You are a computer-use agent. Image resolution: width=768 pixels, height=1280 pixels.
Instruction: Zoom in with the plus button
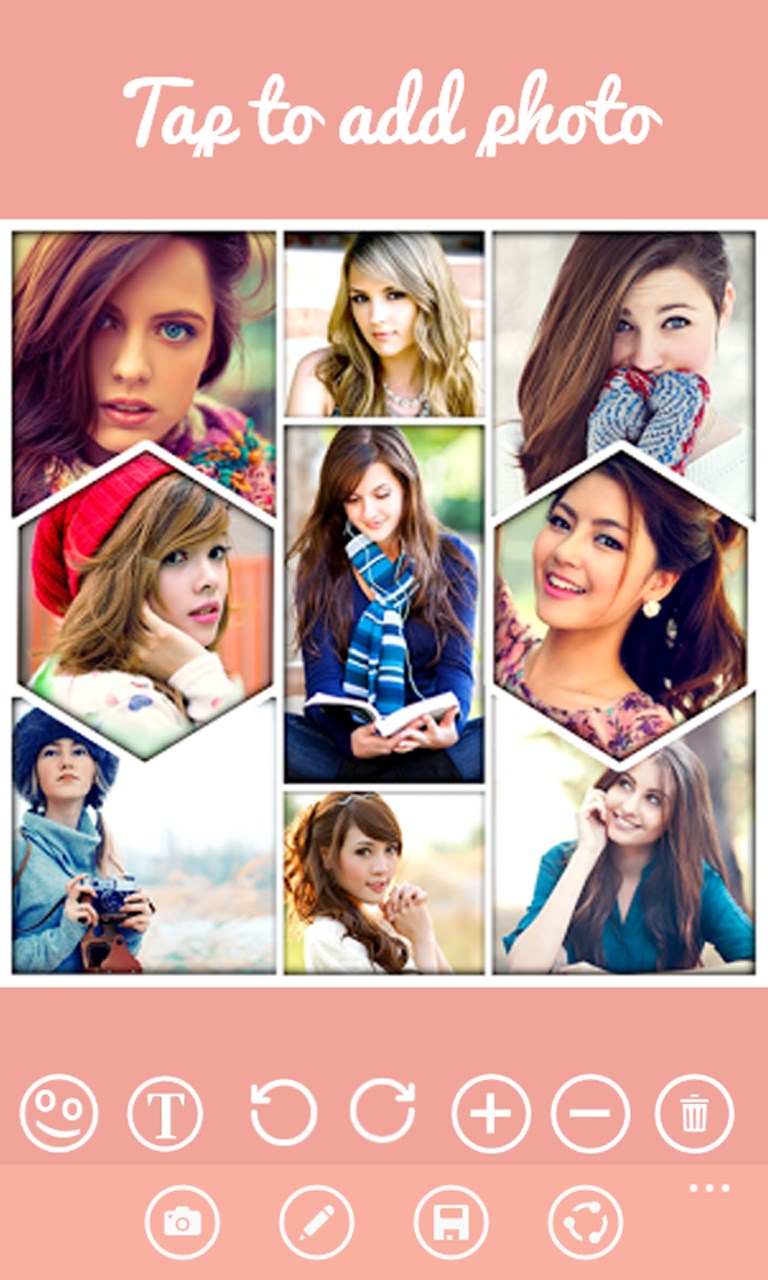coord(490,1113)
